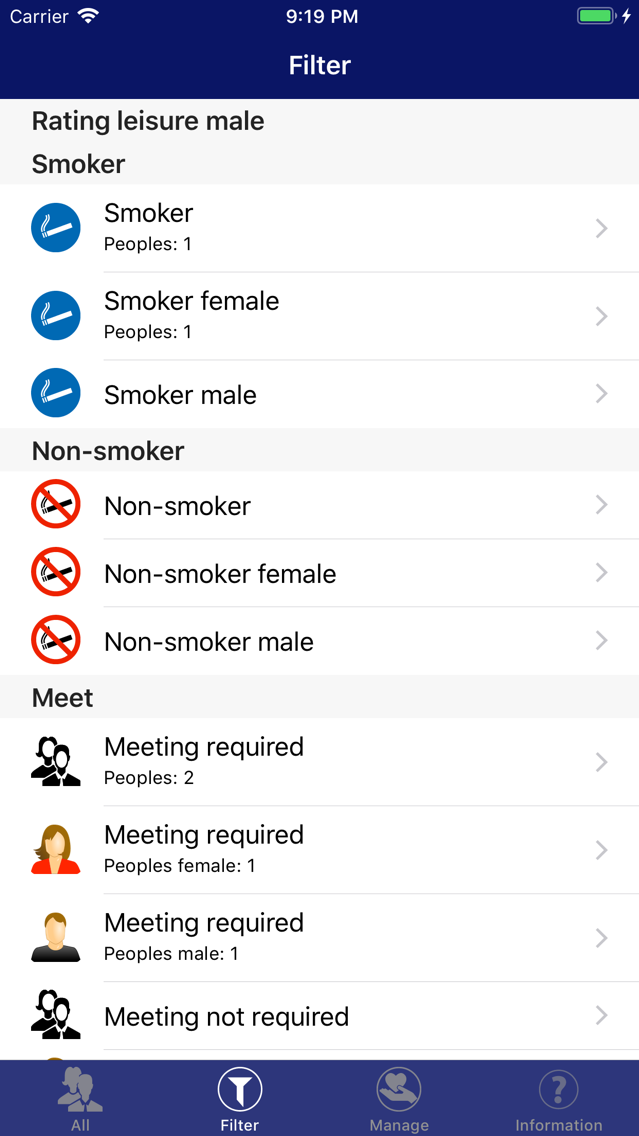Open the Smoker male filter
Screen dimensions: 639x1136
319,394
